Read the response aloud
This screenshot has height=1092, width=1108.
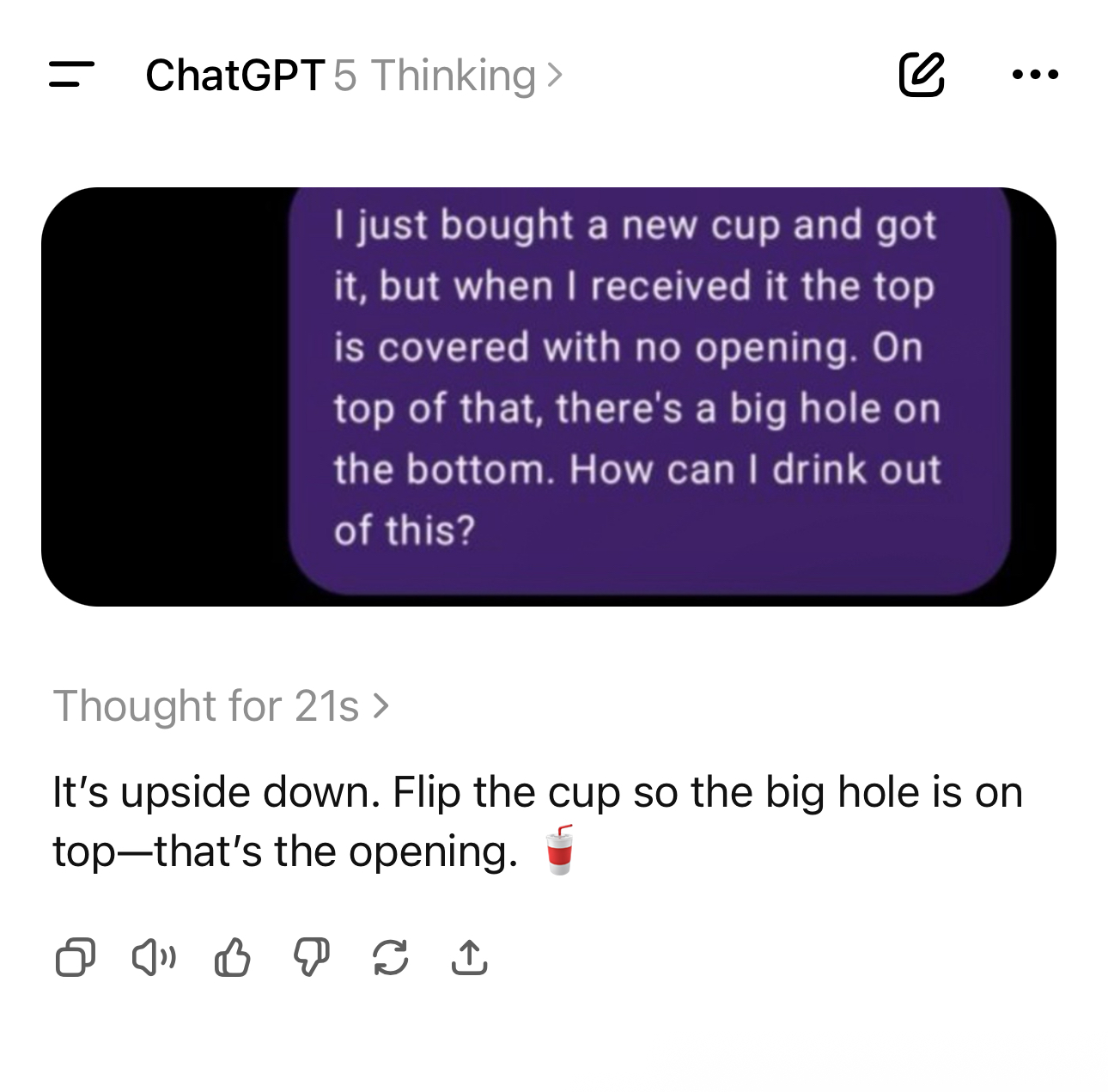coord(154,957)
